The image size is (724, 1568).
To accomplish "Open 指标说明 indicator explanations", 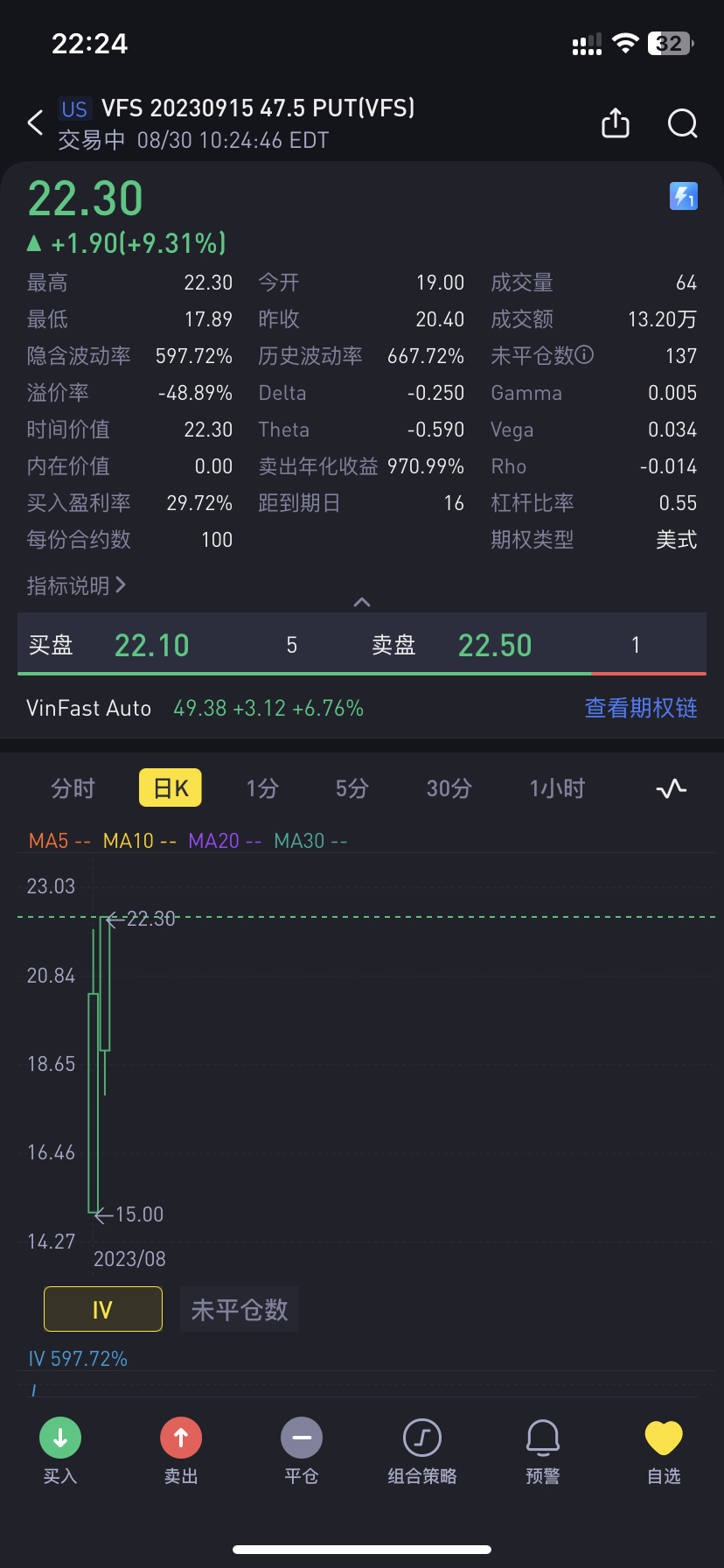I will (76, 585).
